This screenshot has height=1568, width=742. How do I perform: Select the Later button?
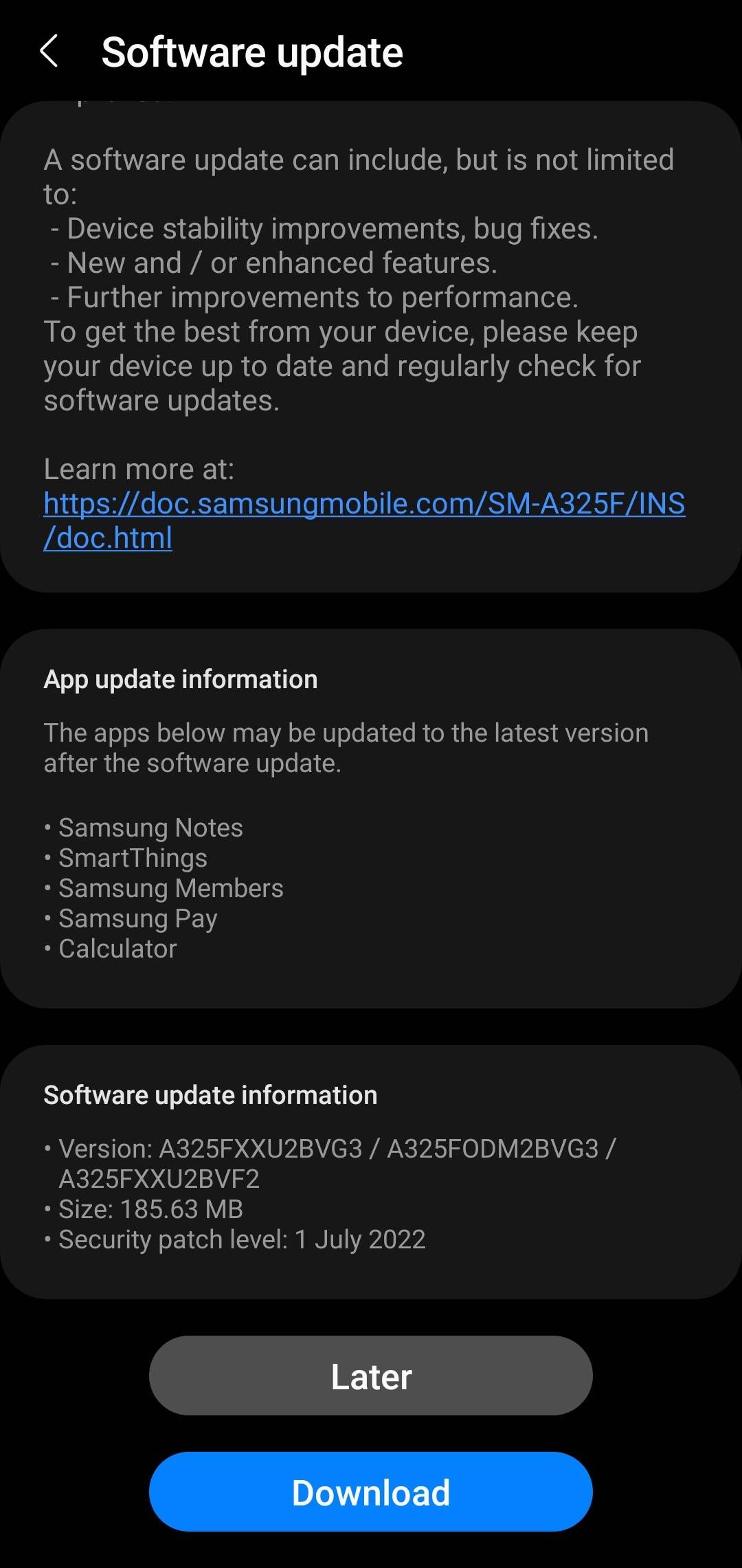coord(371,1376)
